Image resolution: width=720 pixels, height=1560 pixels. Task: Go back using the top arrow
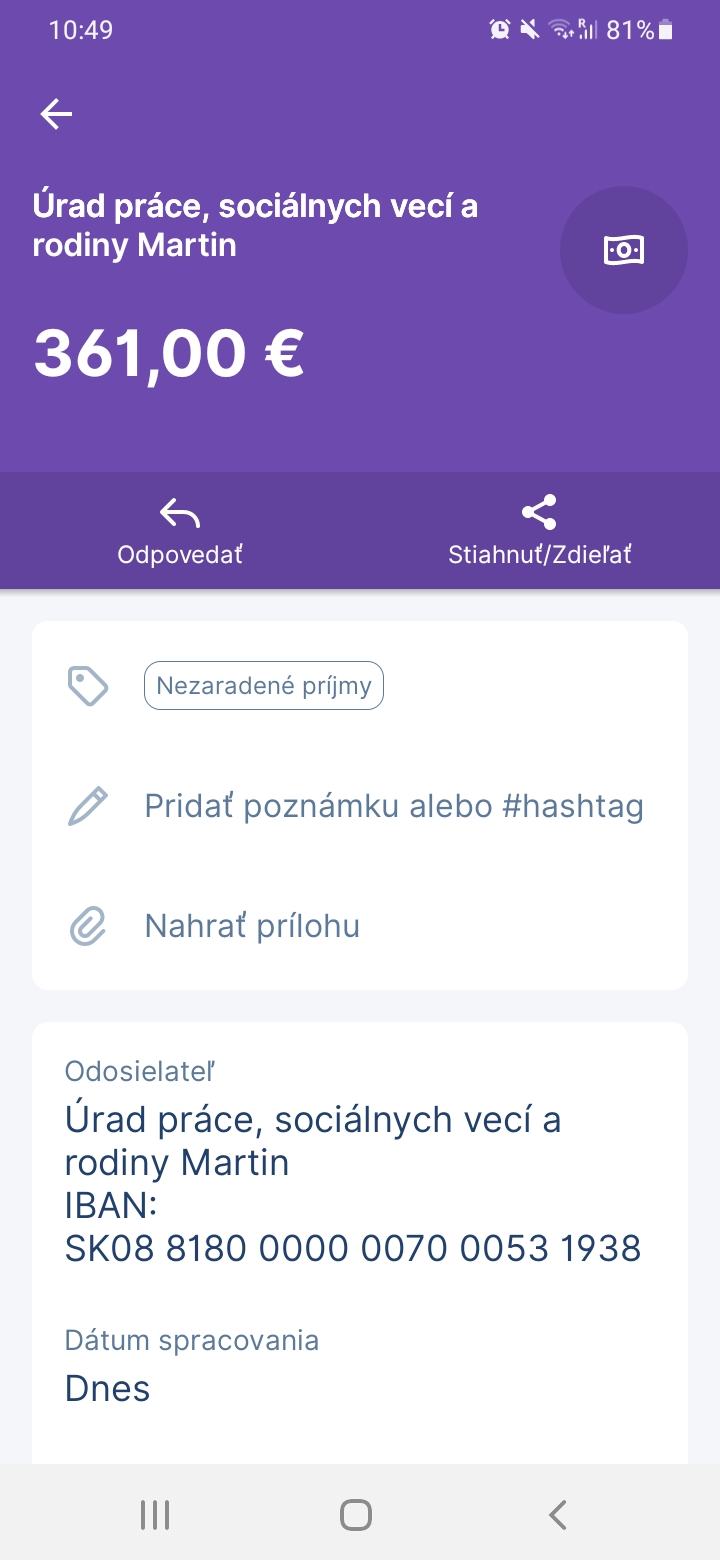[57, 115]
